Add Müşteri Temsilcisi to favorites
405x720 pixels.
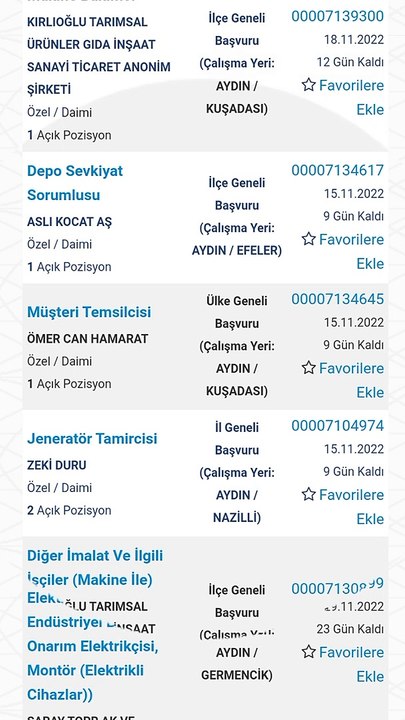[343, 380]
